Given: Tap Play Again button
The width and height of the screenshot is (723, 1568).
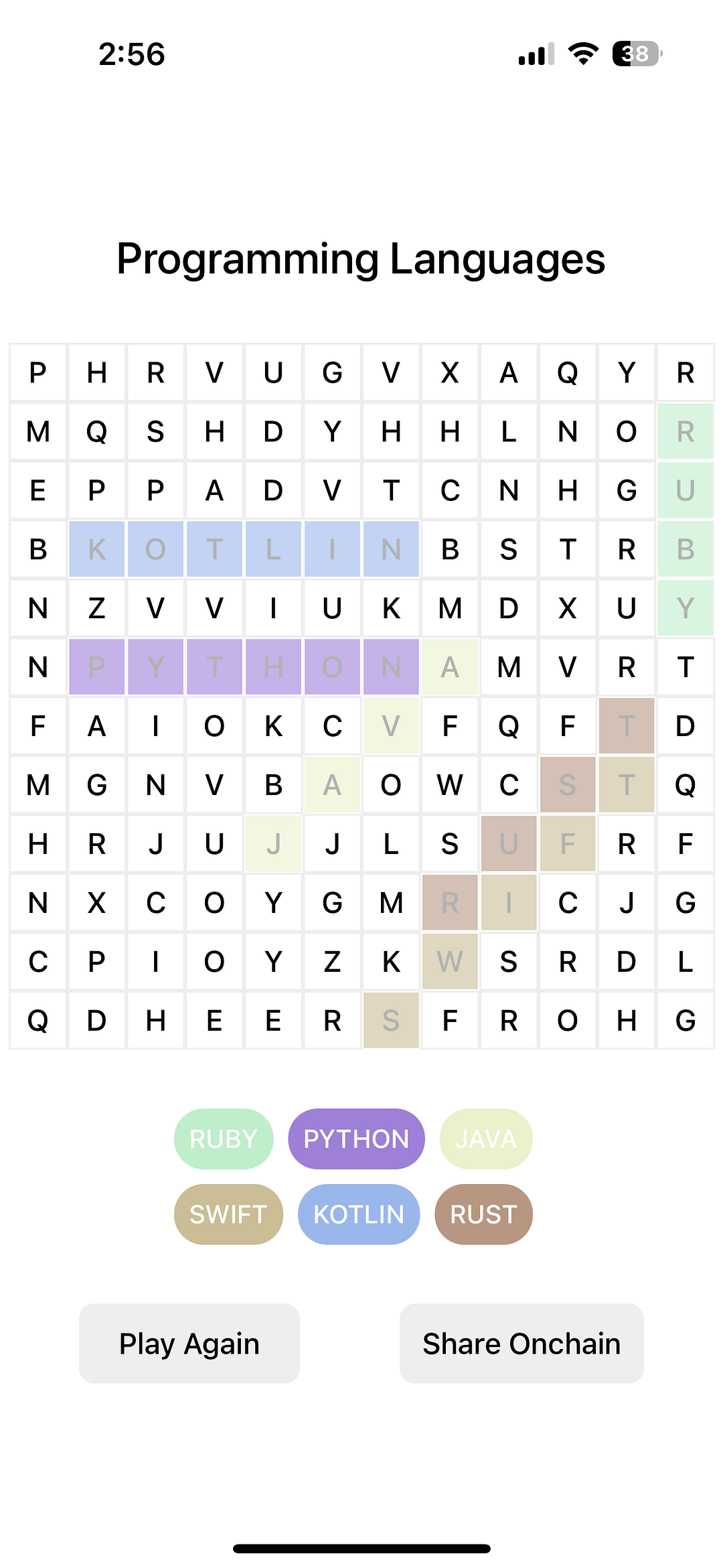Looking at the screenshot, I should coord(189,1343).
